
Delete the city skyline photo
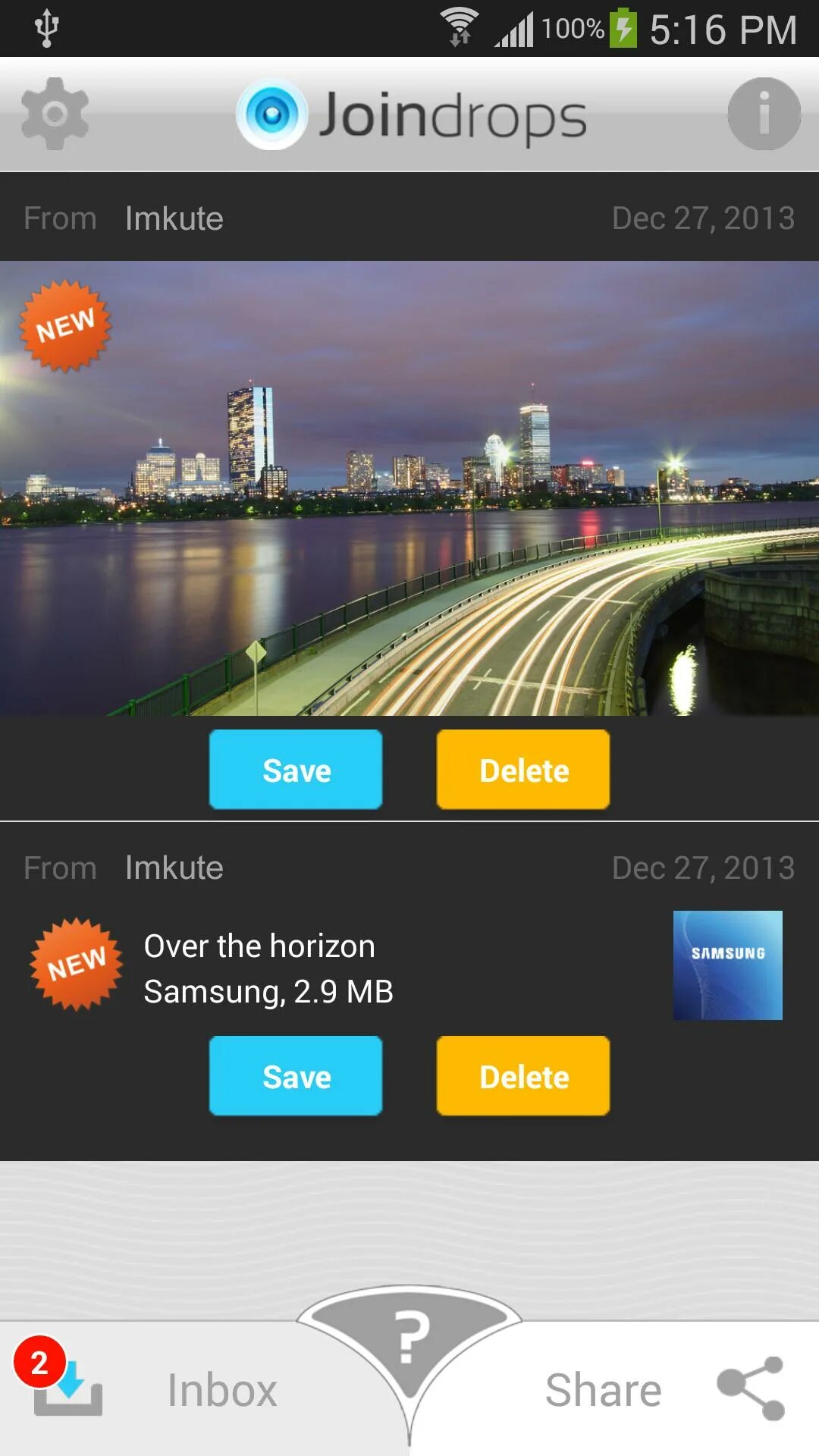(x=523, y=770)
